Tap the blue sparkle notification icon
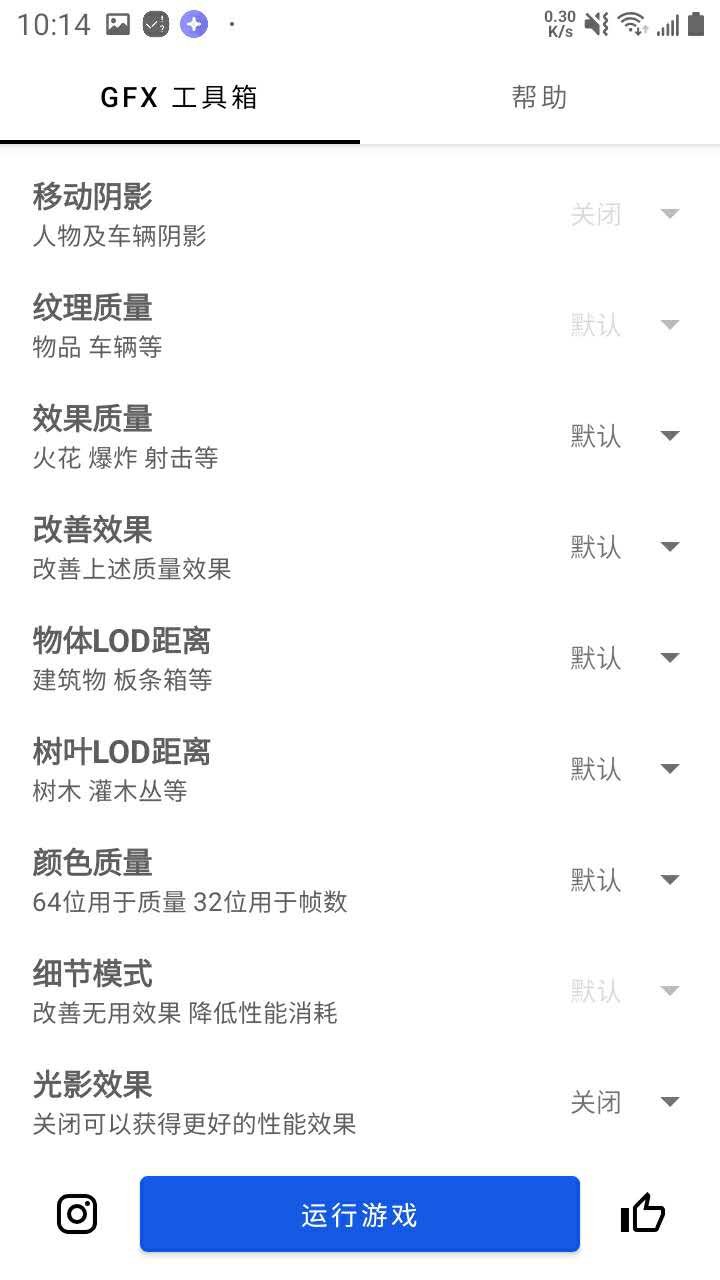The width and height of the screenshot is (720, 1280). click(194, 22)
